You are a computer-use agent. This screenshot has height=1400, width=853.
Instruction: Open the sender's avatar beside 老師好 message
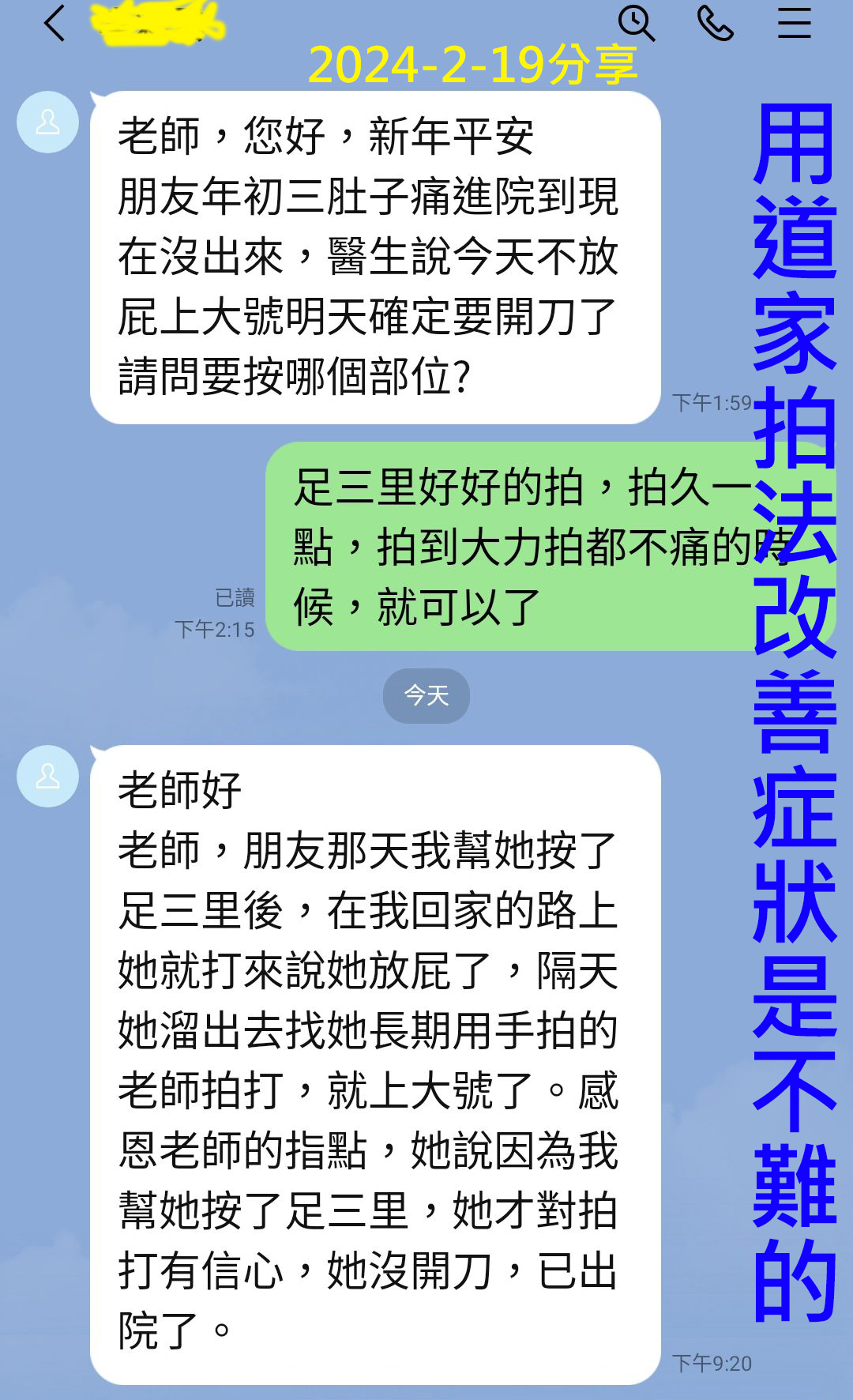[x=47, y=776]
